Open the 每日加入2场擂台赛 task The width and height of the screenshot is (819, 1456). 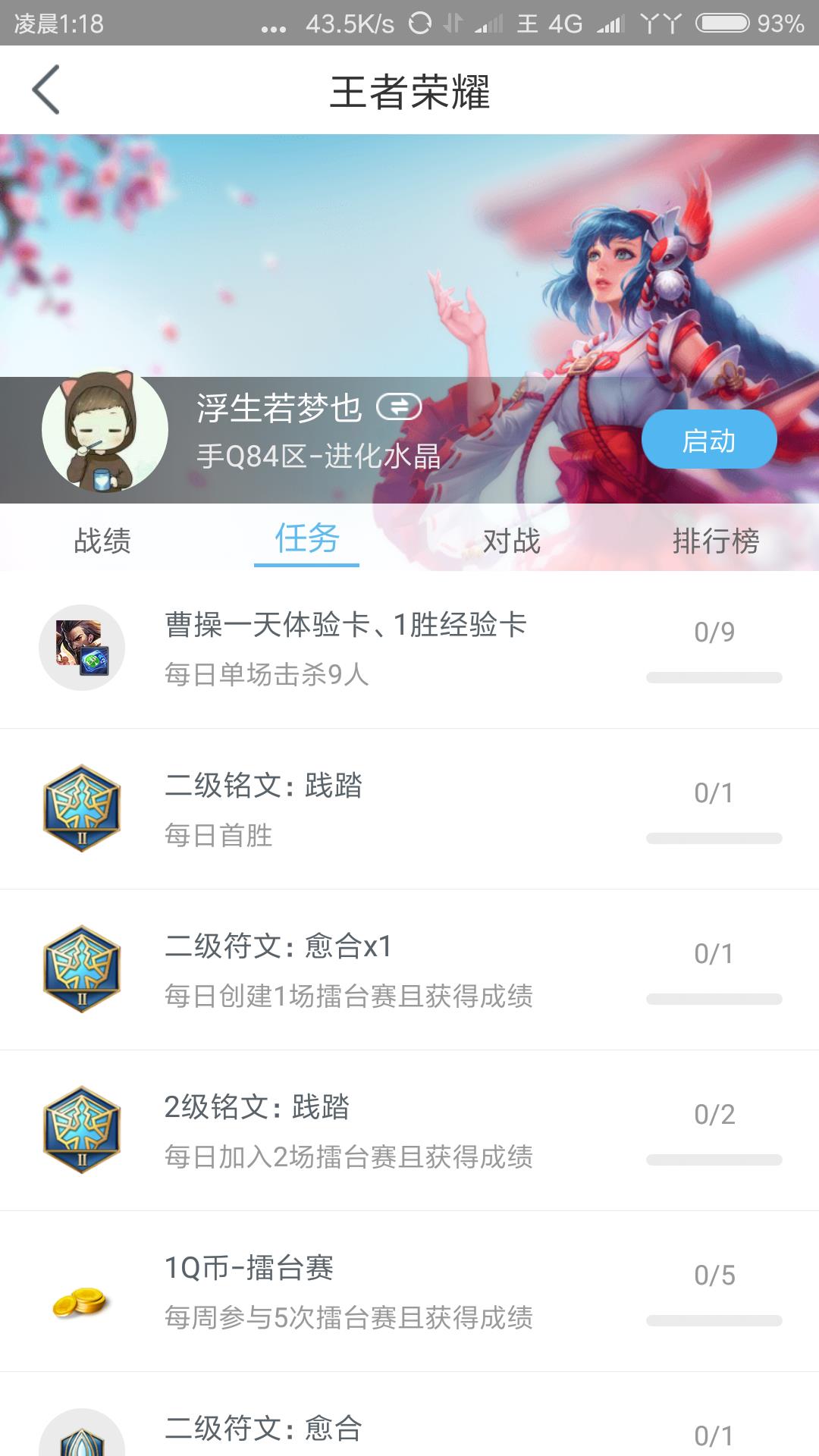point(409,1131)
